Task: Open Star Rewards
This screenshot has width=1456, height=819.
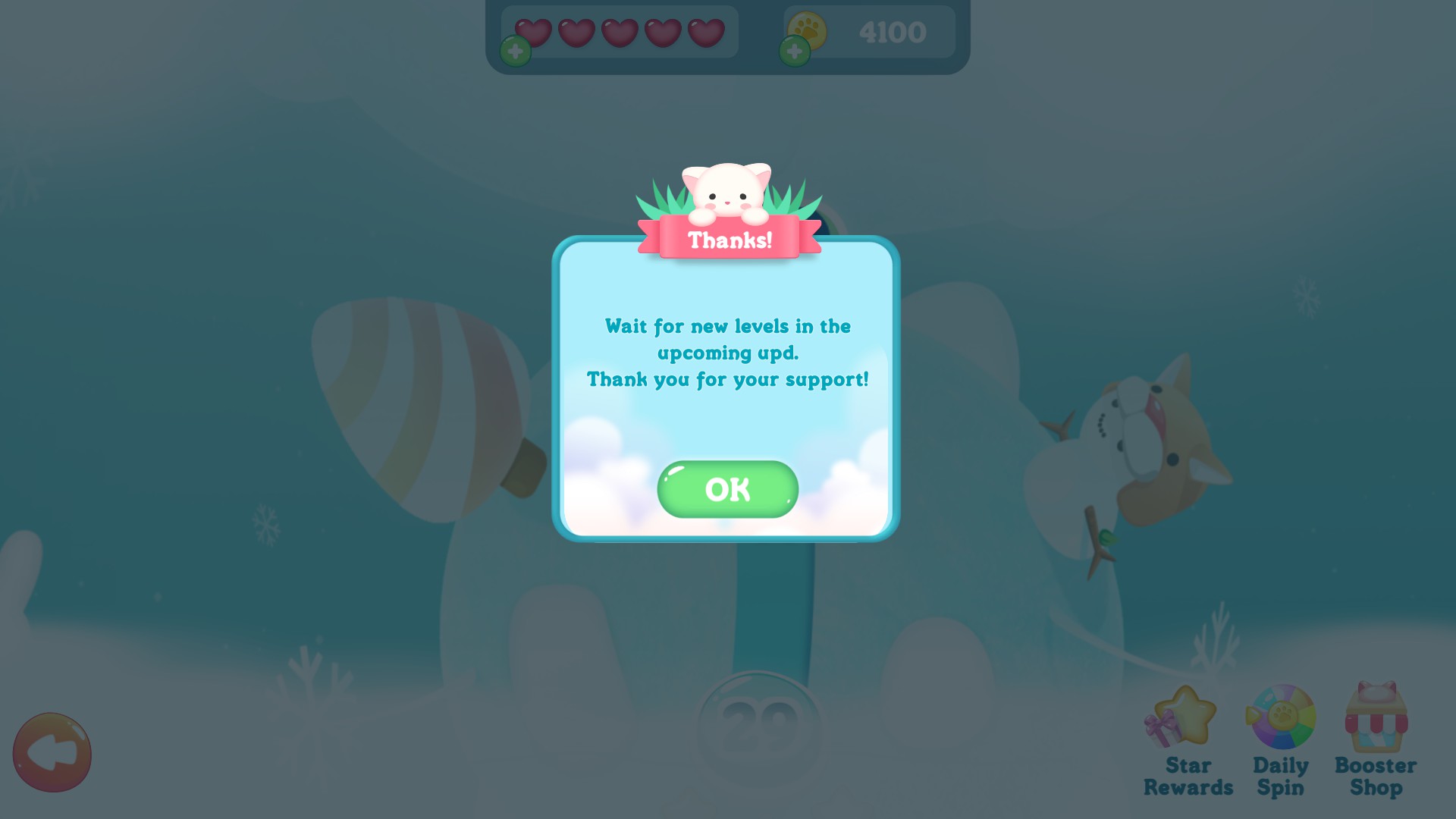Action: pyautogui.click(x=1187, y=739)
